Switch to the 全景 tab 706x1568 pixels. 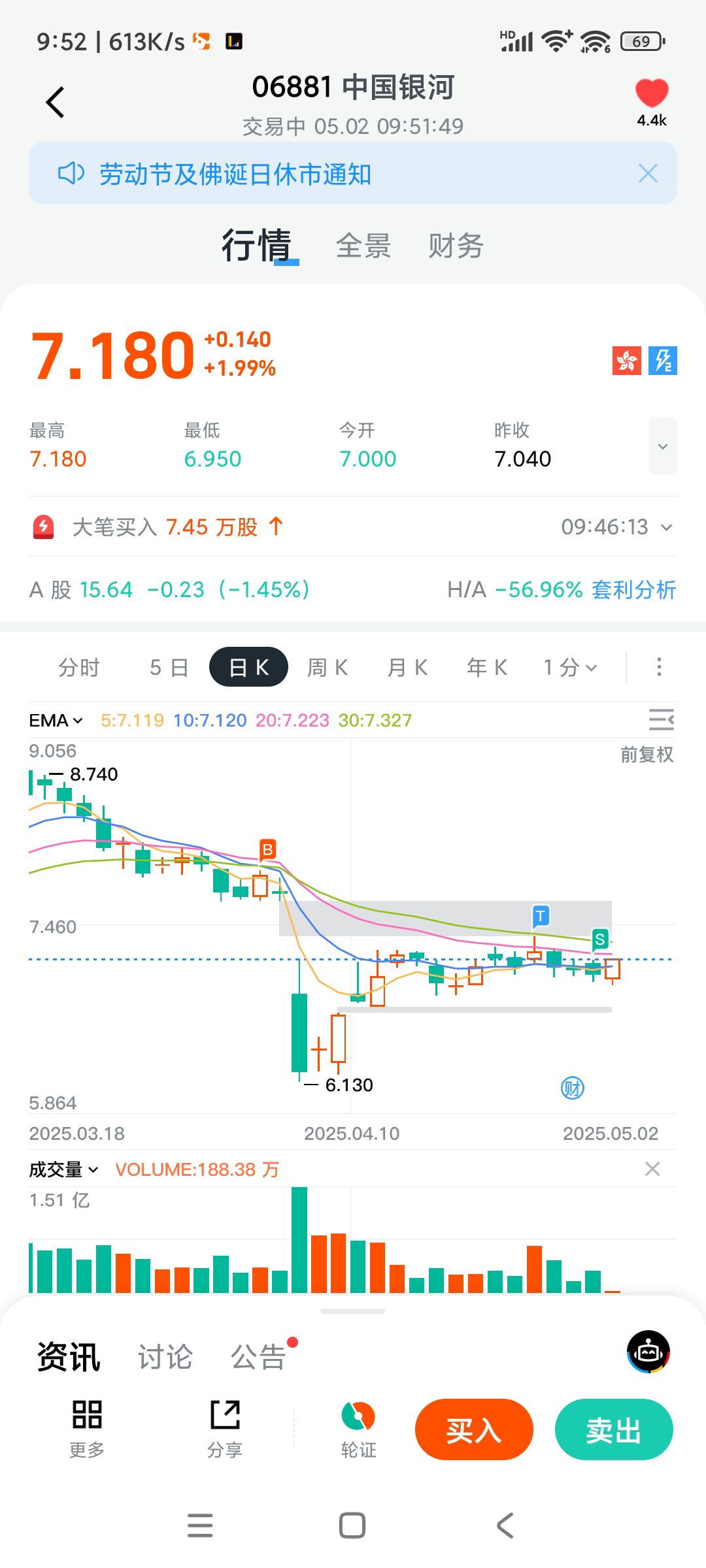click(363, 246)
